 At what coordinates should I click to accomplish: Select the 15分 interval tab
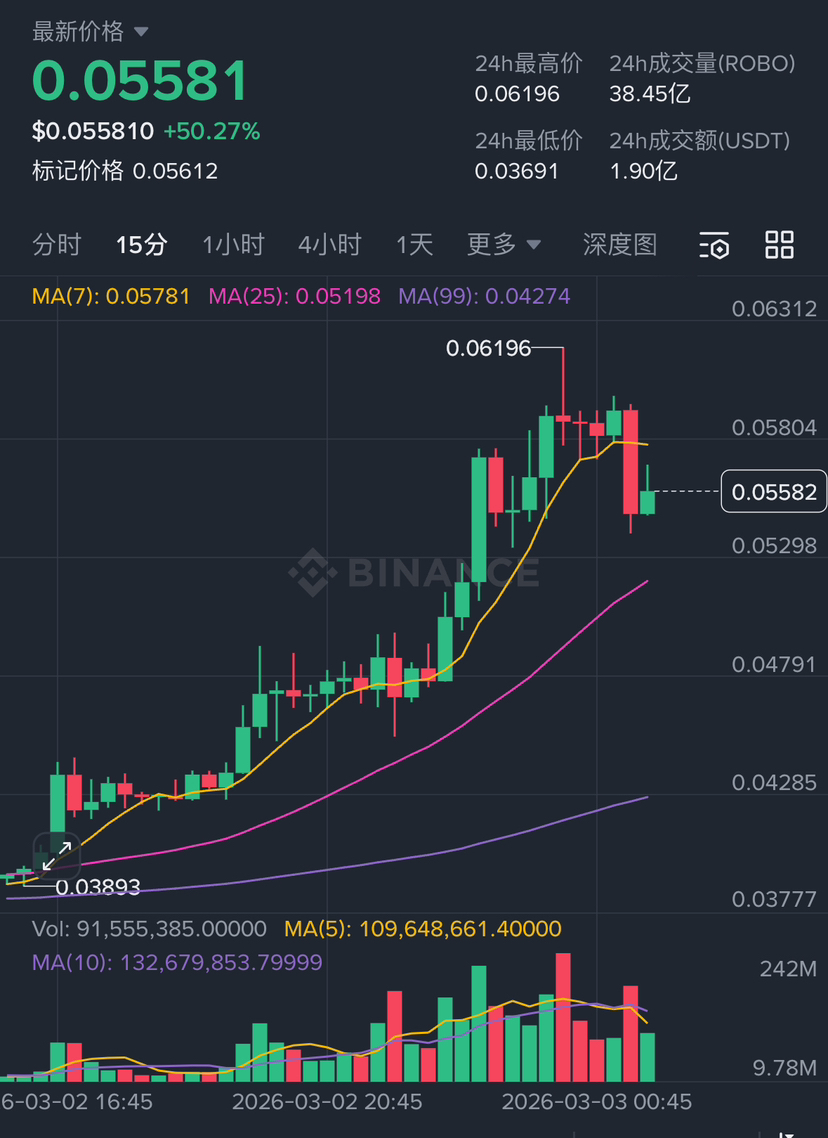[x=141, y=244]
